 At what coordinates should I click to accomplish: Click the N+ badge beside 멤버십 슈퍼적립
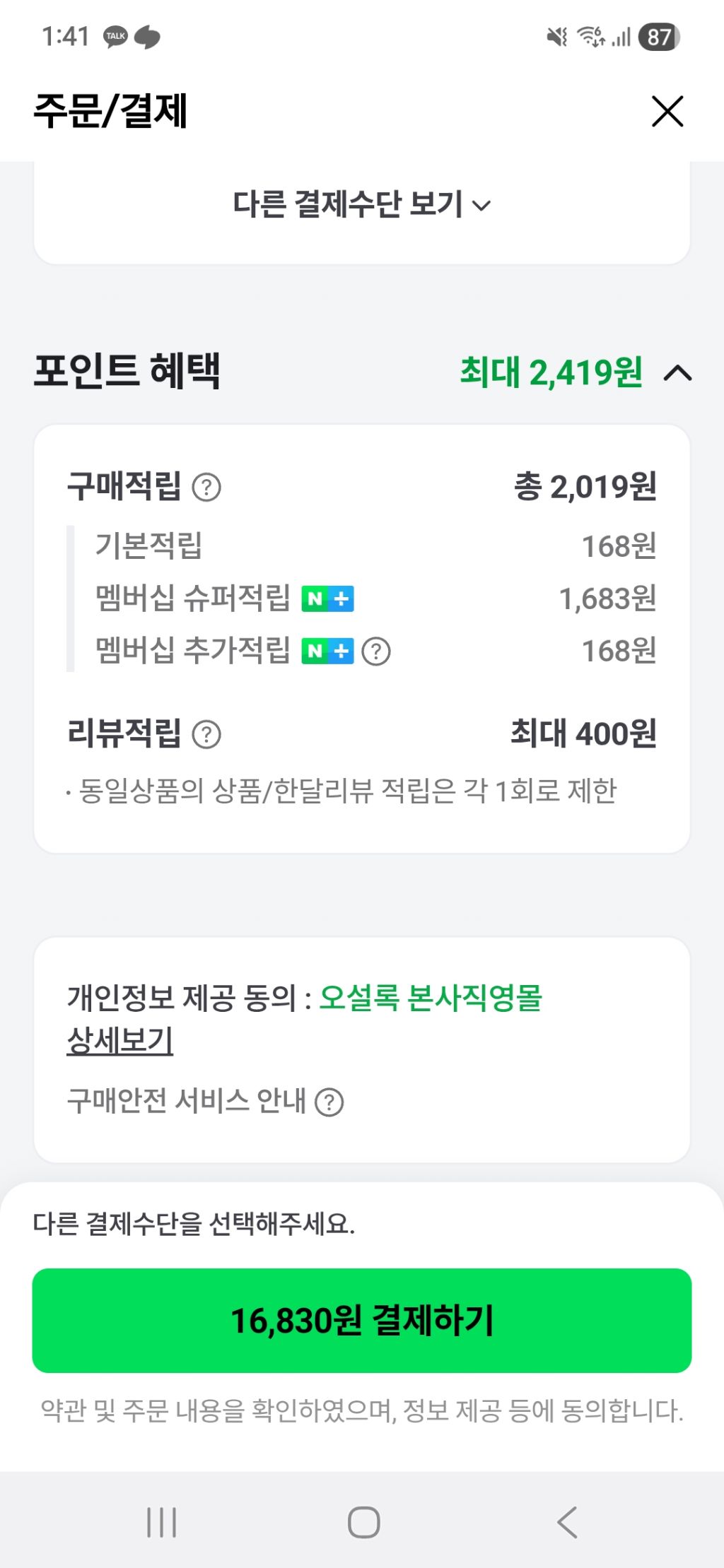(x=329, y=599)
